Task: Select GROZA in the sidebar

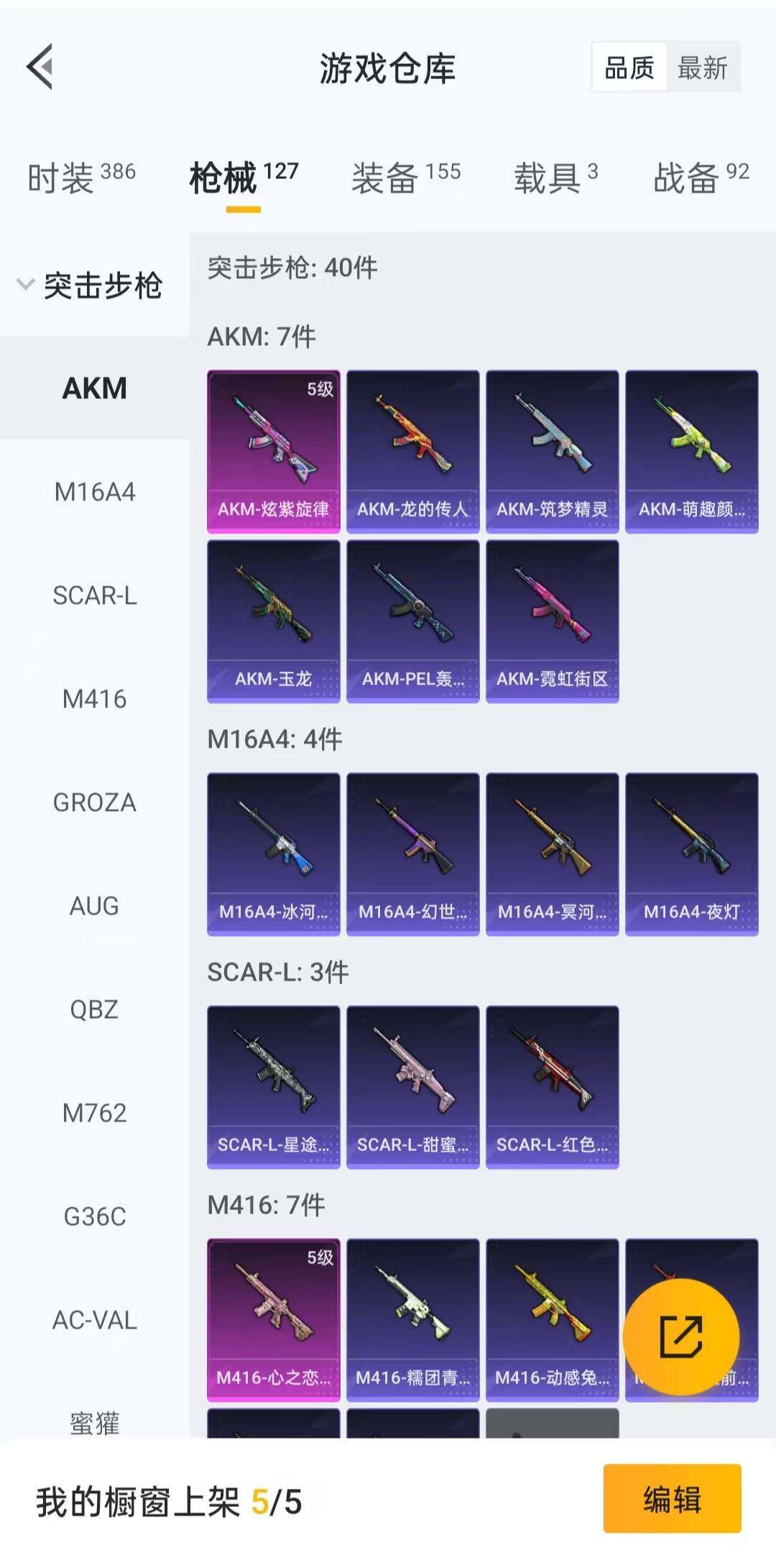Action: (95, 803)
